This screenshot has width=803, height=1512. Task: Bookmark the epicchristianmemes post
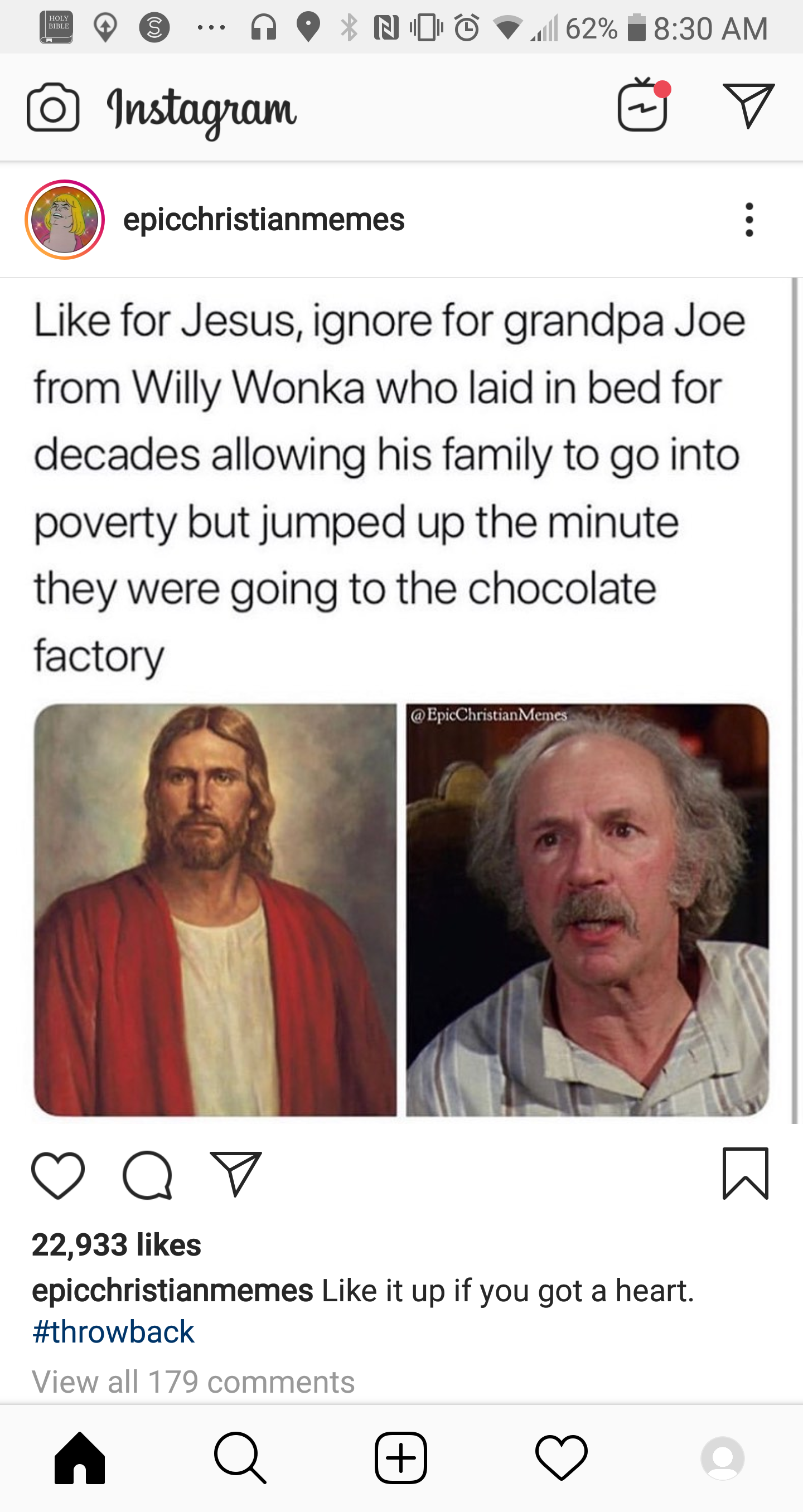pos(746,1174)
